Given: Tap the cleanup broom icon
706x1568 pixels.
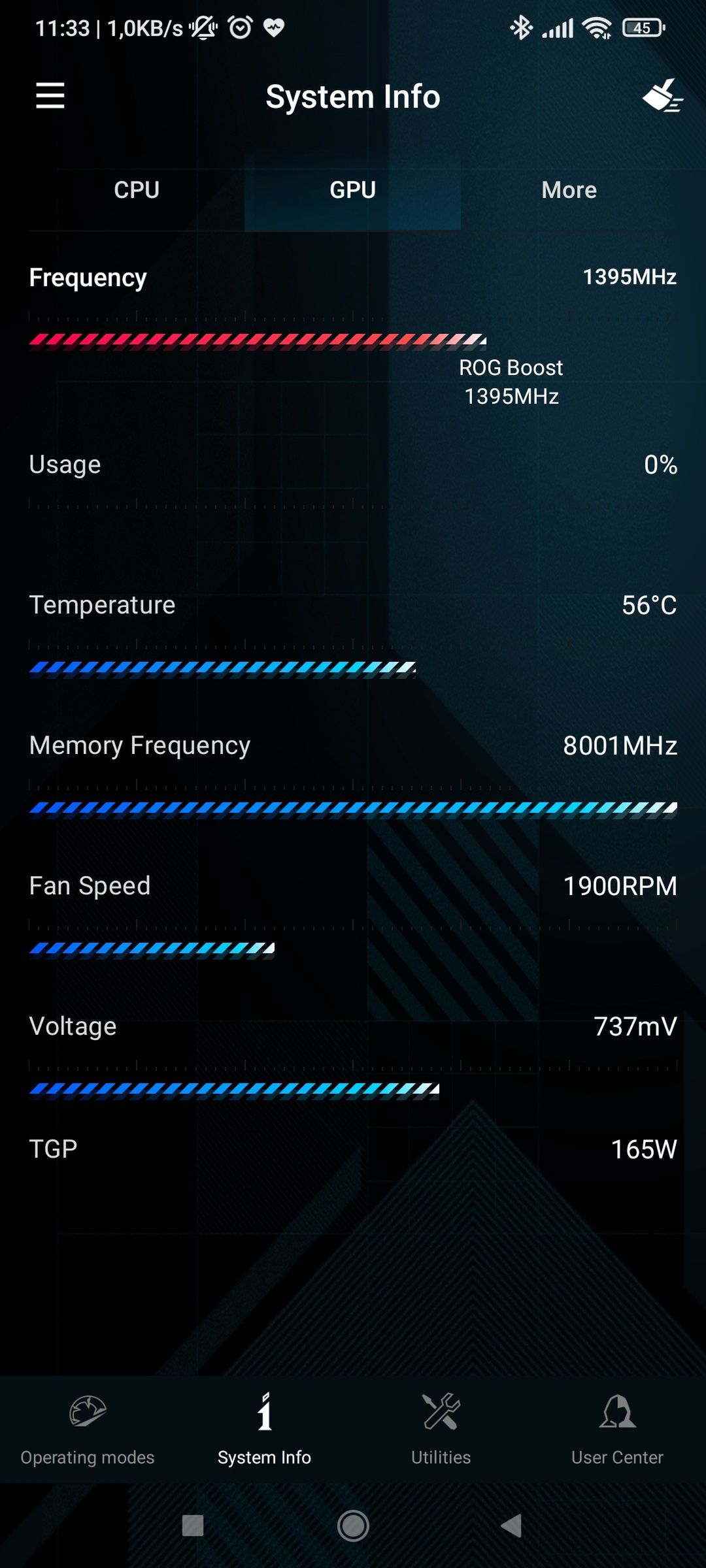Looking at the screenshot, I should (662, 96).
